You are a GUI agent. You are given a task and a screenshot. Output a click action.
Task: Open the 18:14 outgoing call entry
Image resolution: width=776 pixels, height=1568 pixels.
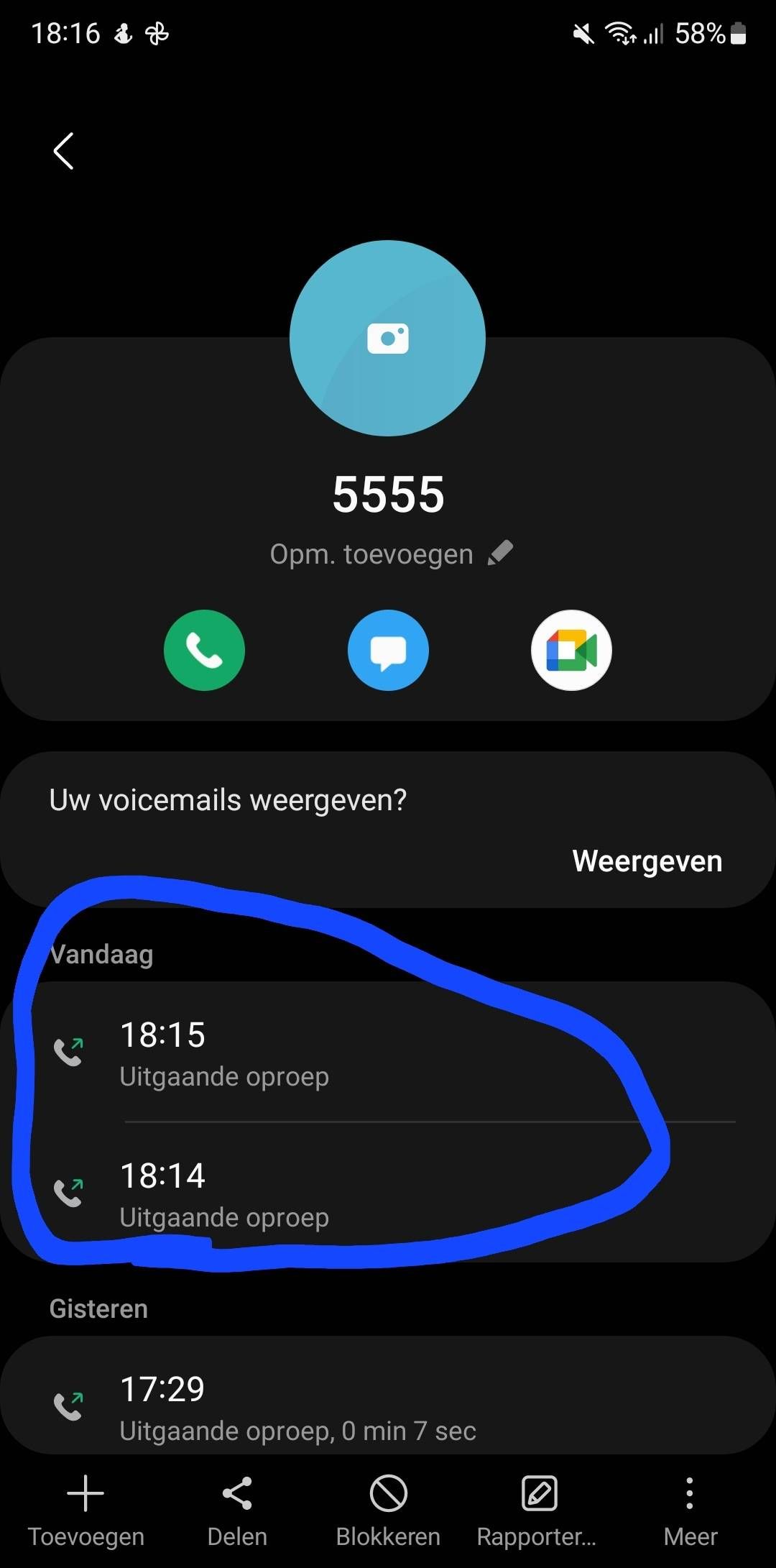click(388, 1193)
